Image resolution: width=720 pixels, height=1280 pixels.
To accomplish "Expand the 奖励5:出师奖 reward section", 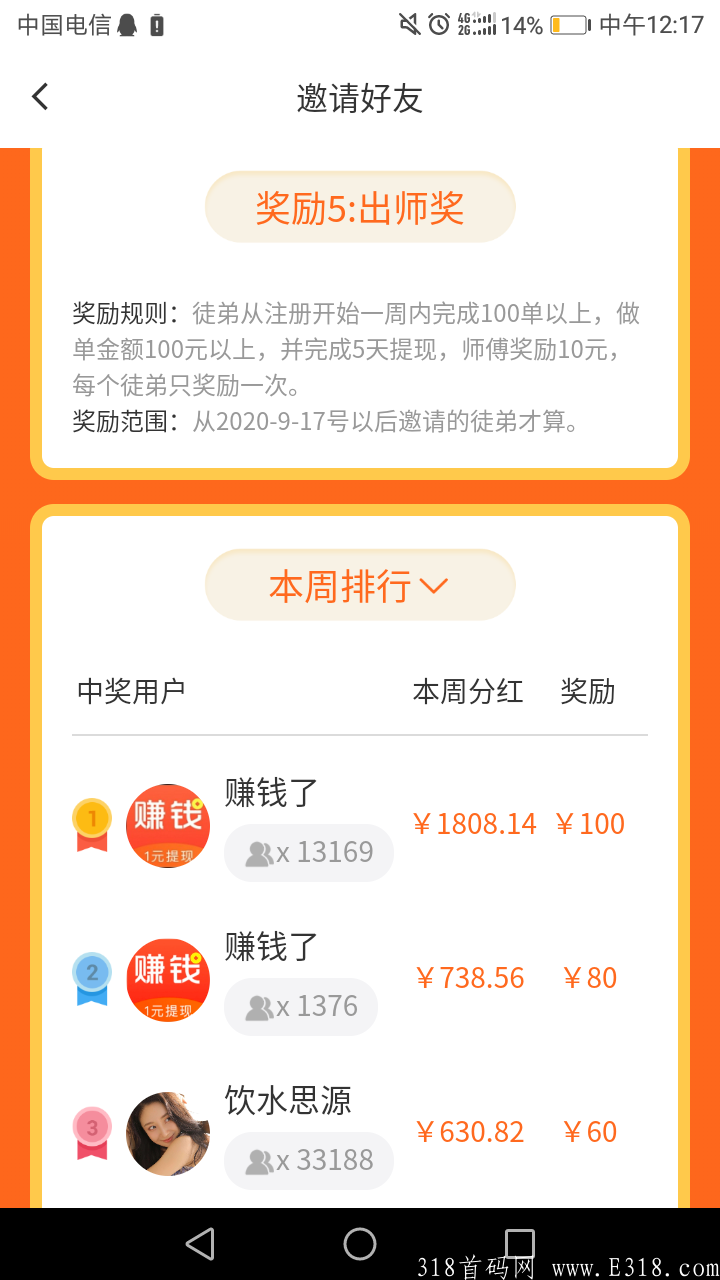I will (360, 206).
